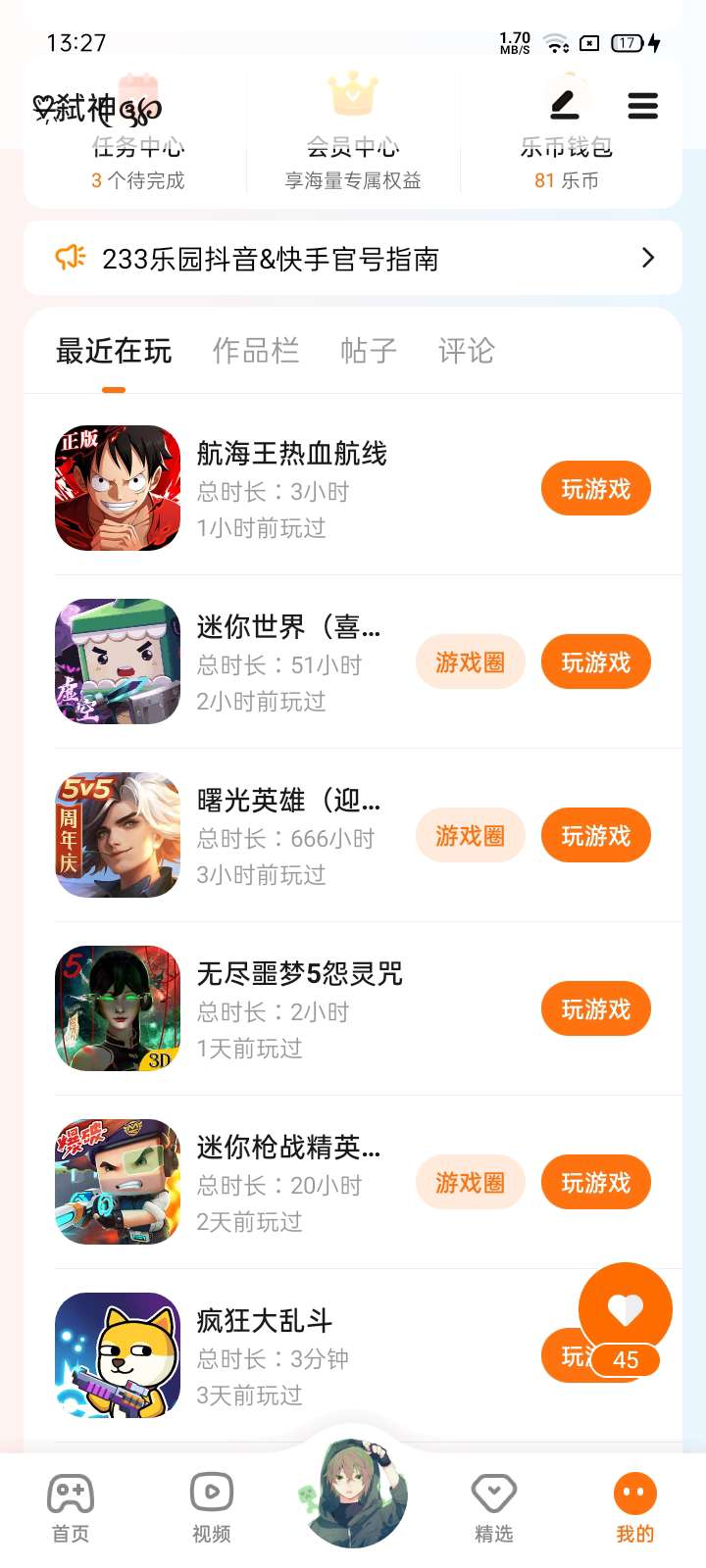Tap the floating heart button
Viewport: 706px width, 1568px height.
pyautogui.click(x=625, y=1308)
